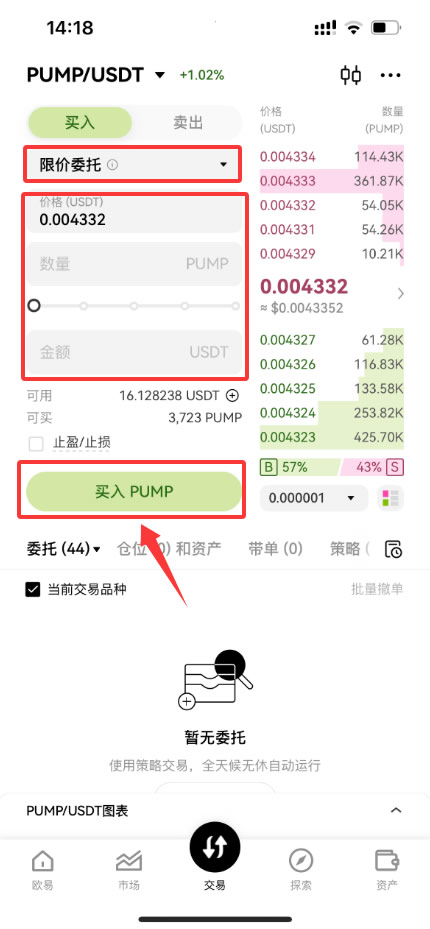Tap the 金额 USDT amount field

134,352
